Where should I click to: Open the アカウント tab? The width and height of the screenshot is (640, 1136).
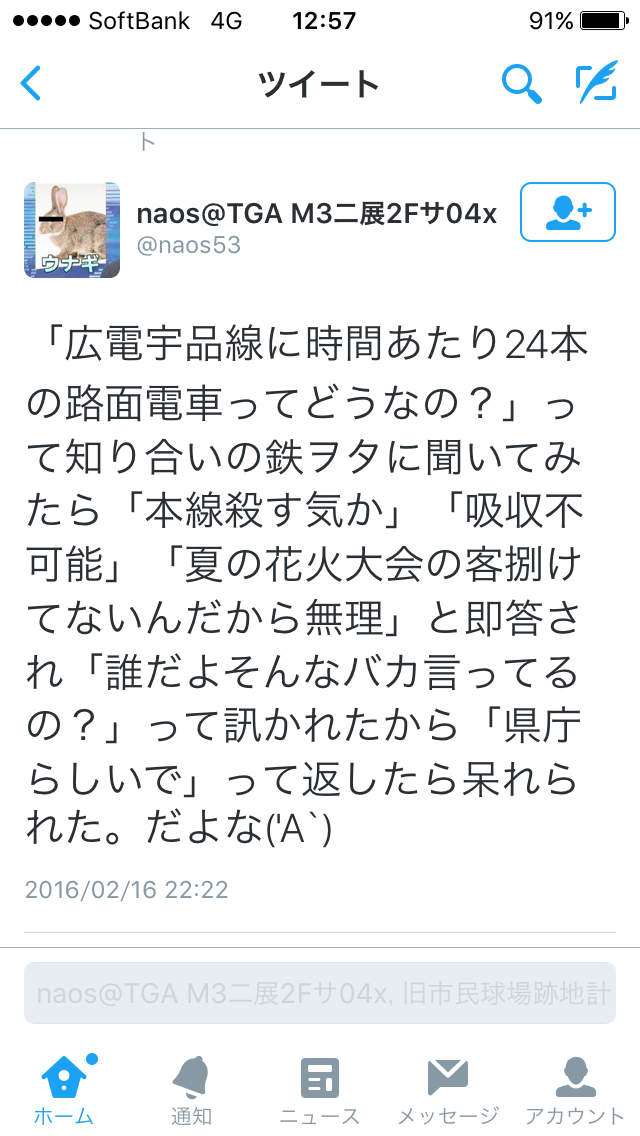point(575,1088)
